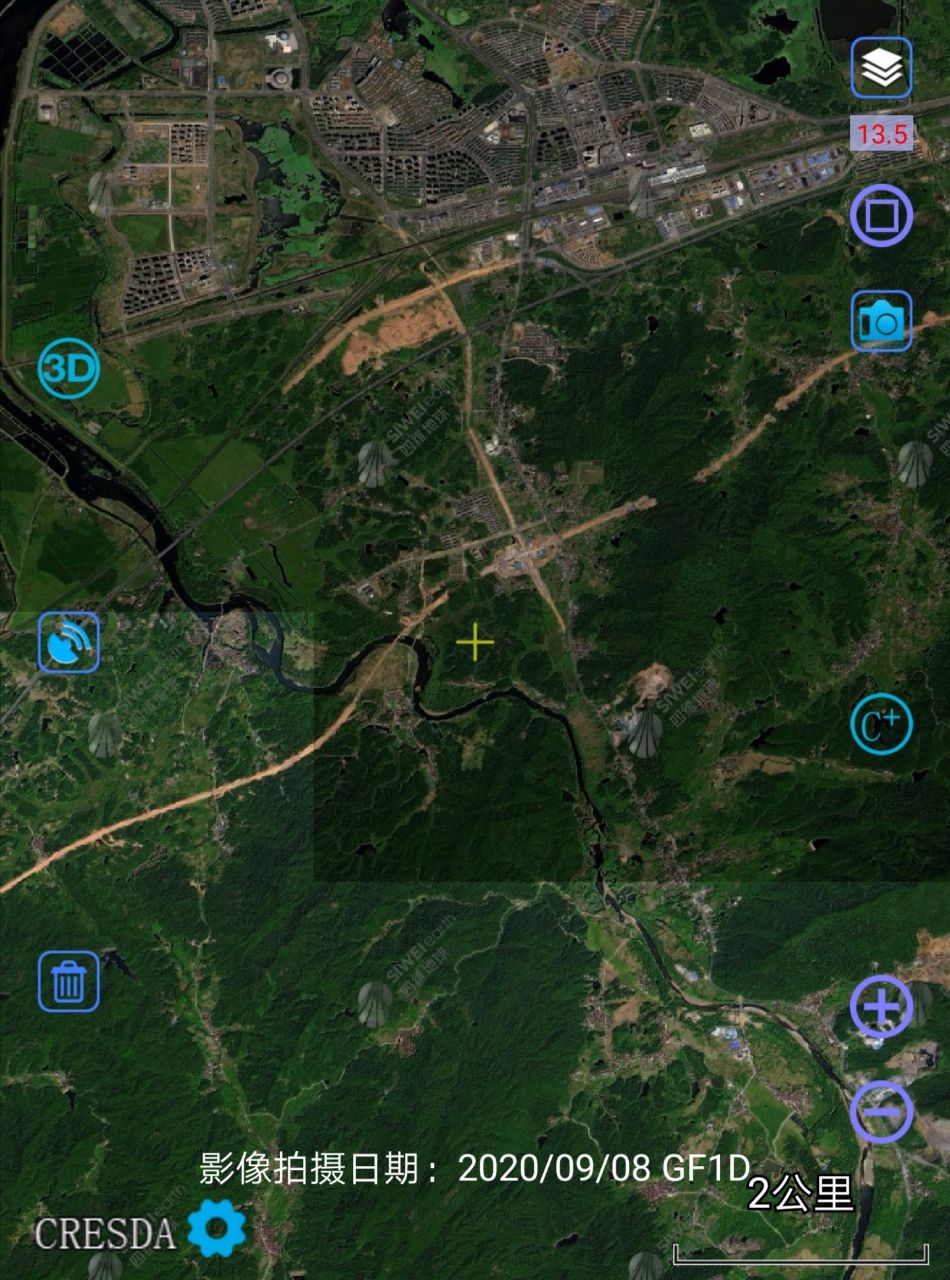
Task: Tap the square frame selection tool
Action: 881,215
